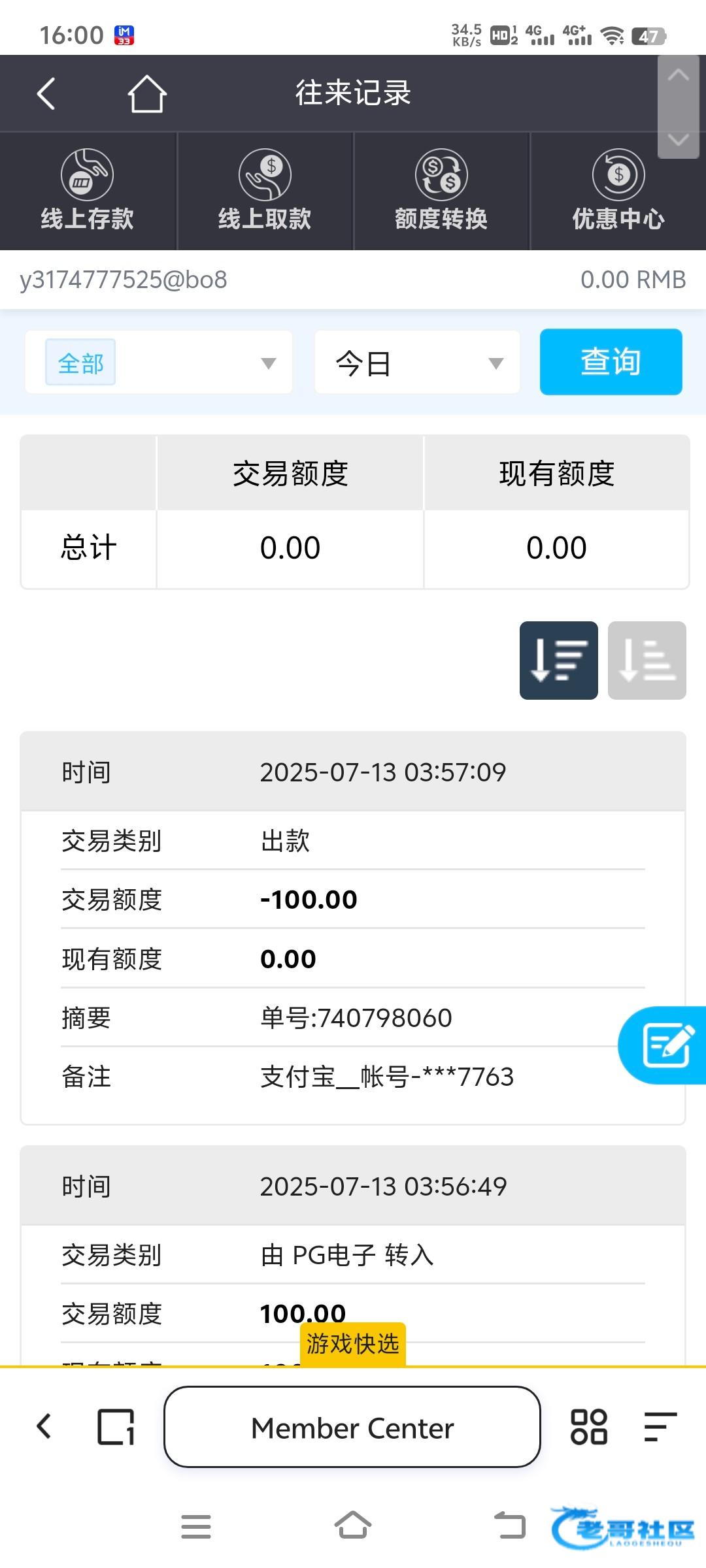Select the dark descending sort icon
The image size is (706, 1568).
coord(559,661)
